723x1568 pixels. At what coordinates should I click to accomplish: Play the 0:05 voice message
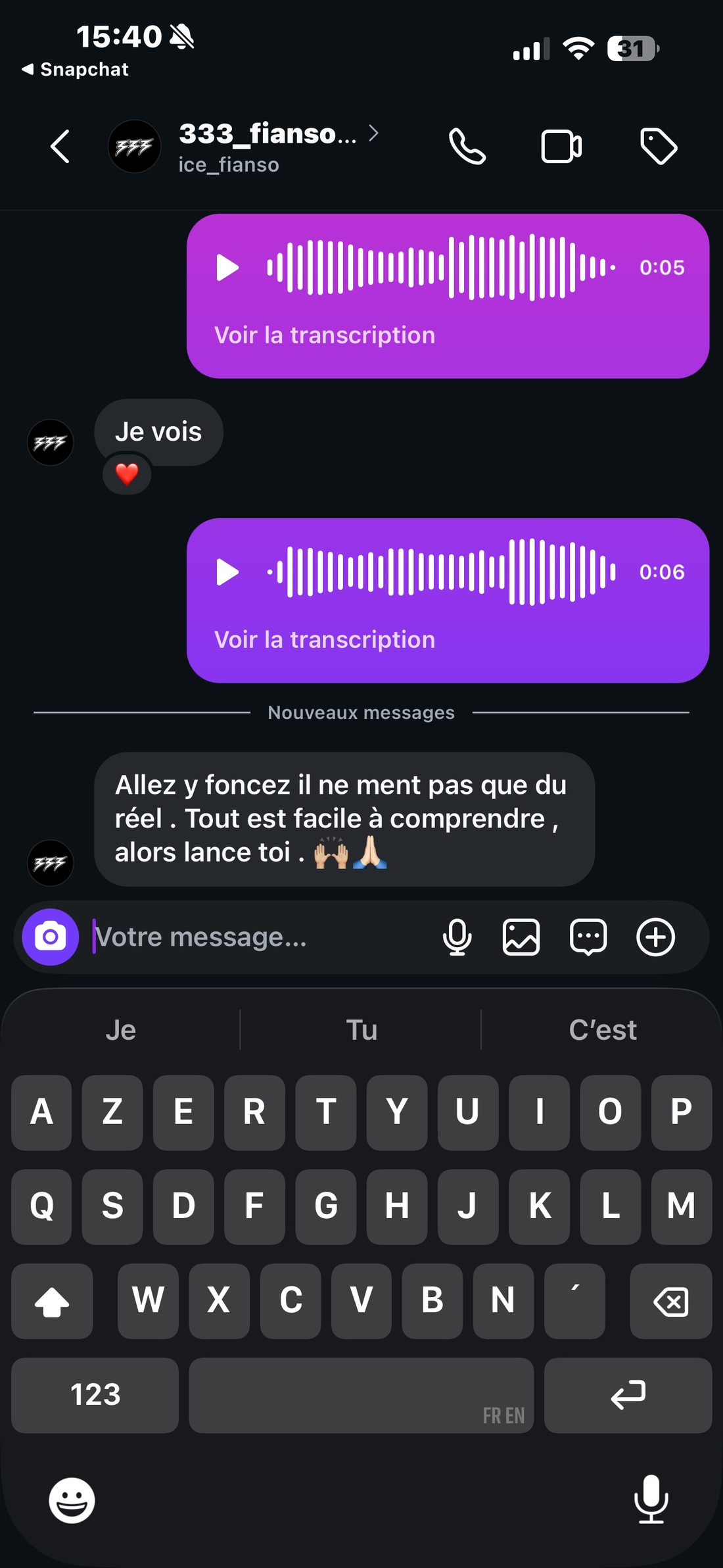coord(227,268)
